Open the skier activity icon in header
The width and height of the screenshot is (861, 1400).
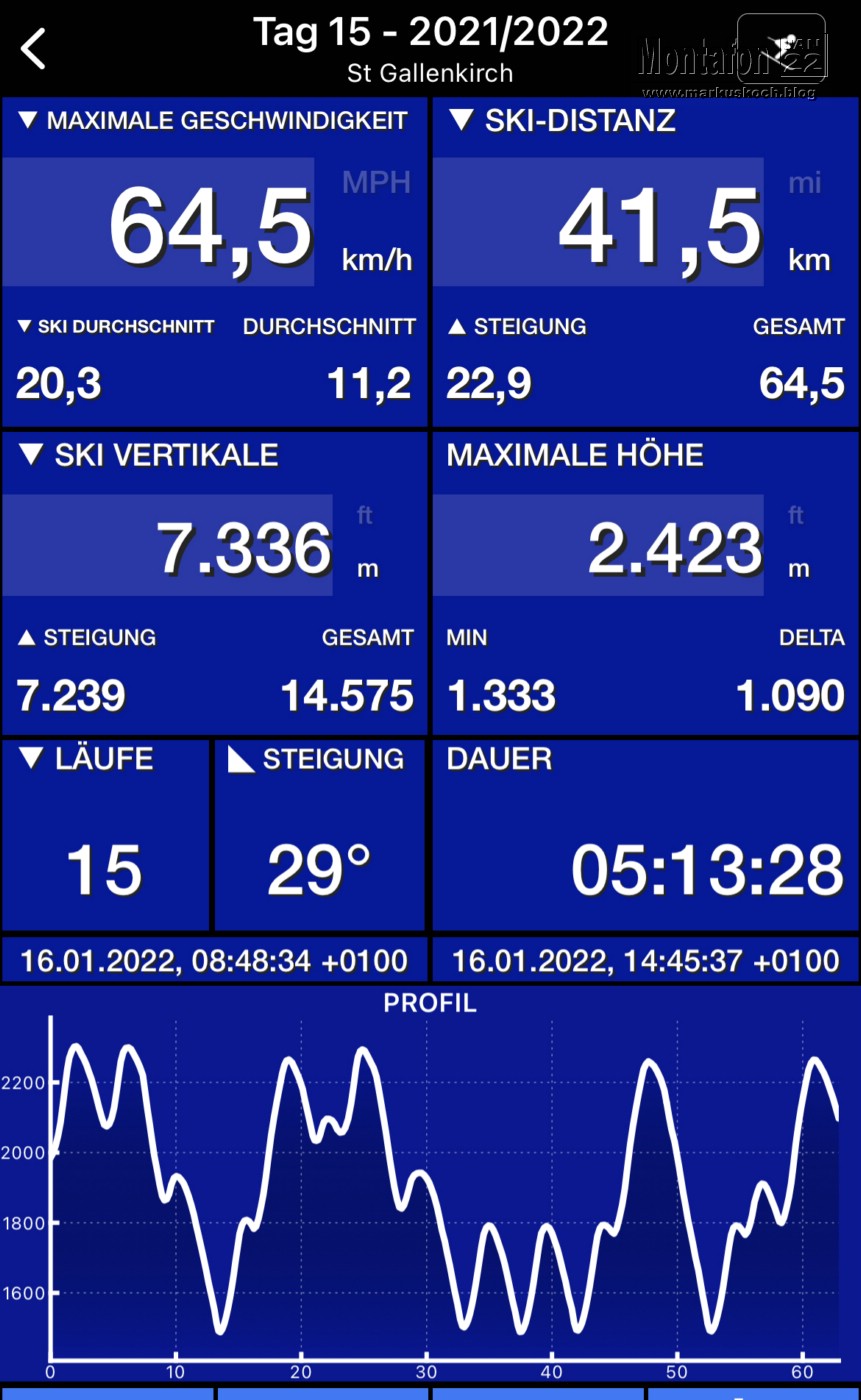pyautogui.click(x=781, y=48)
